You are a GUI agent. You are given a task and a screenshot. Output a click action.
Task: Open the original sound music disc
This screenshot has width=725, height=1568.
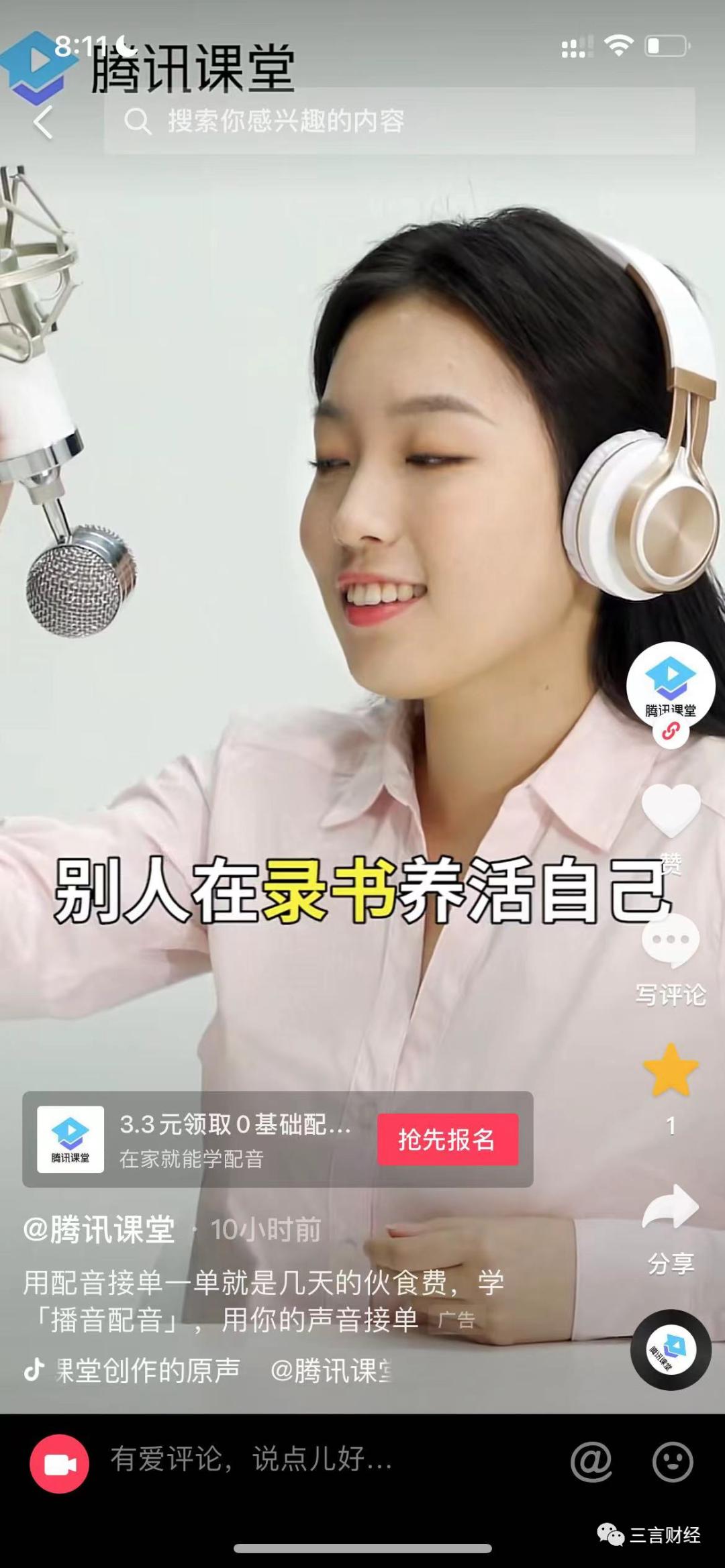[670, 1349]
